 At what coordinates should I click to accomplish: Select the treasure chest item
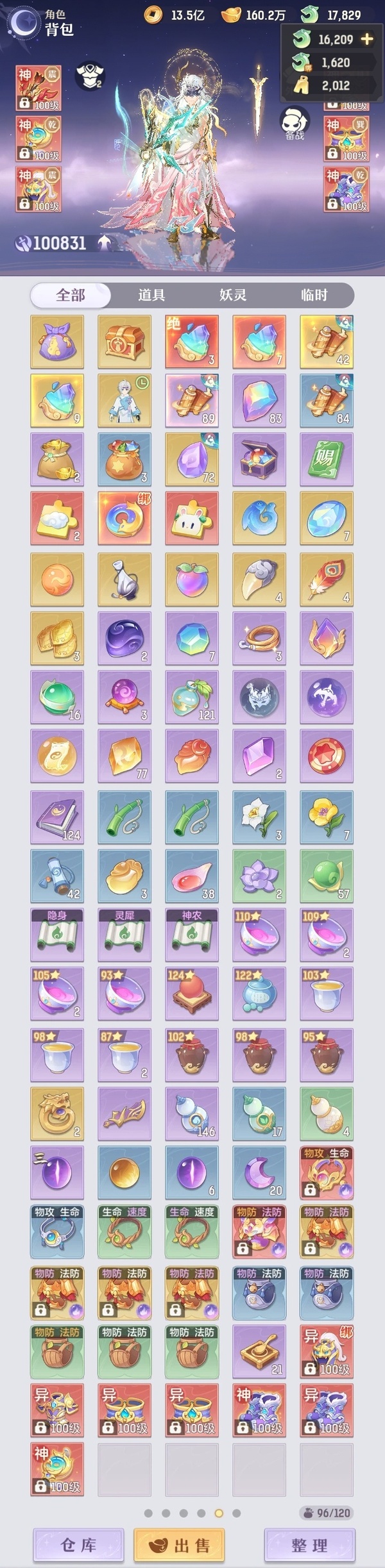(x=124, y=340)
